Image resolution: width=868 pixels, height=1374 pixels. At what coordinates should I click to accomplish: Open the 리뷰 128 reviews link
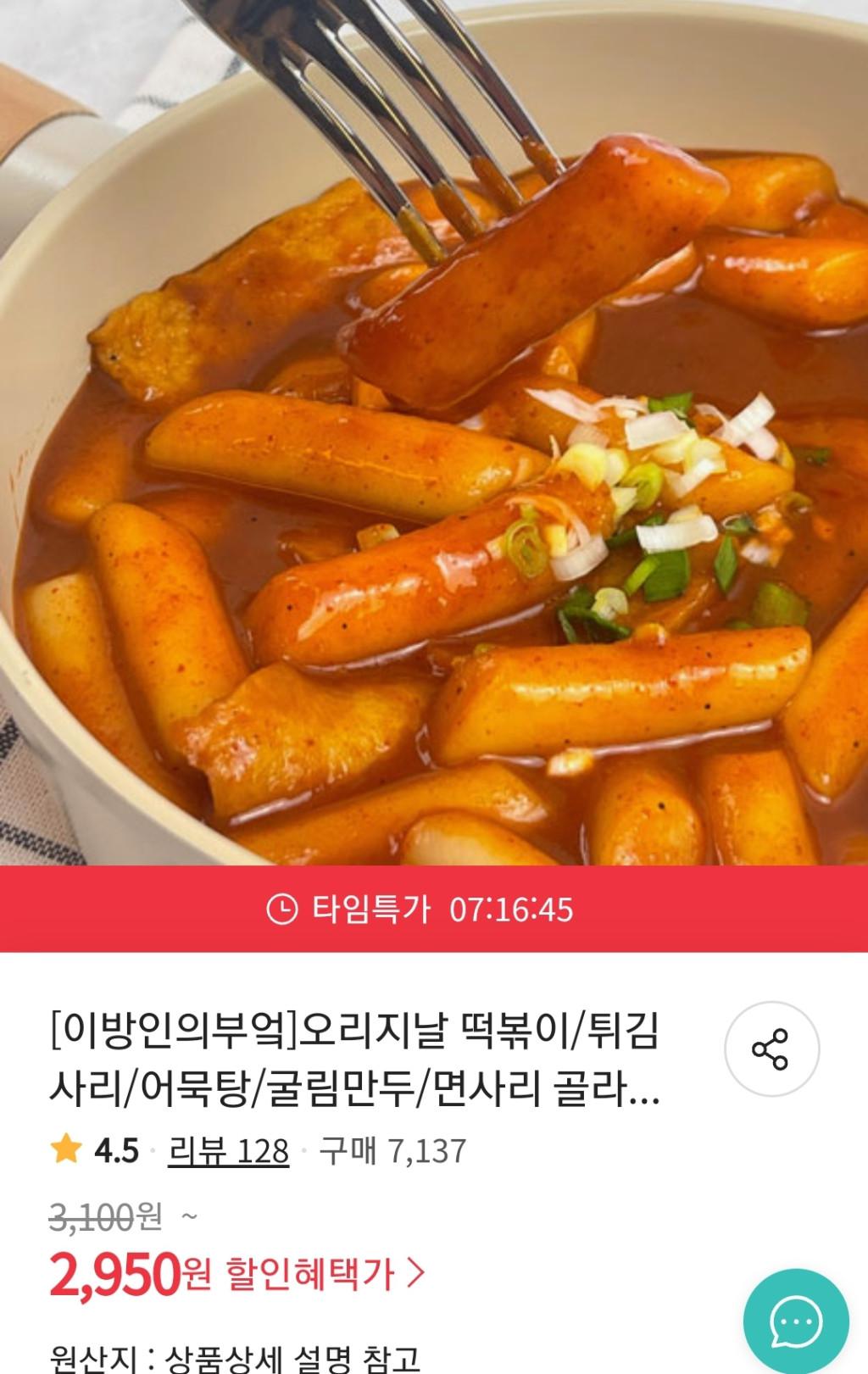[x=228, y=1151]
